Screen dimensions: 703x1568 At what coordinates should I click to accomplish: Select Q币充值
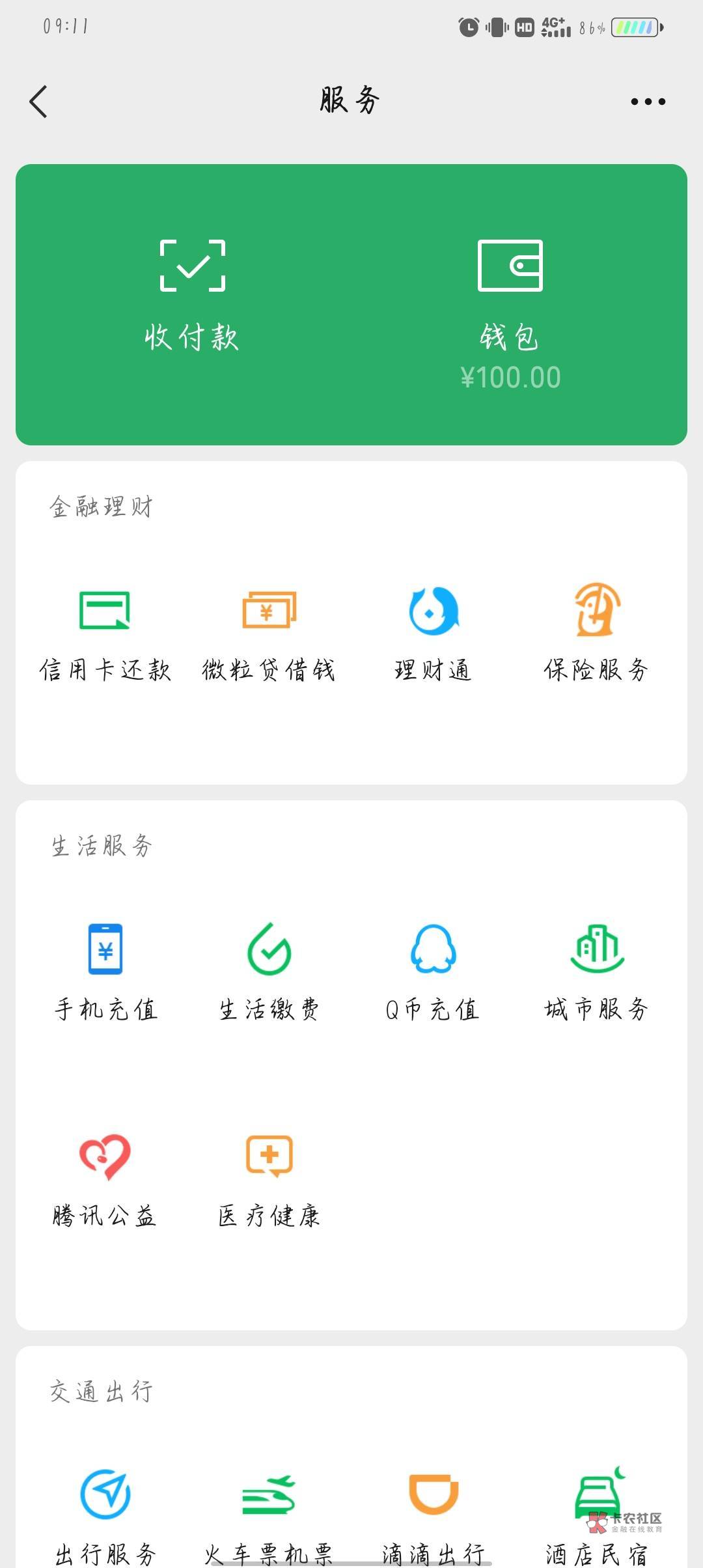(433, 970)
